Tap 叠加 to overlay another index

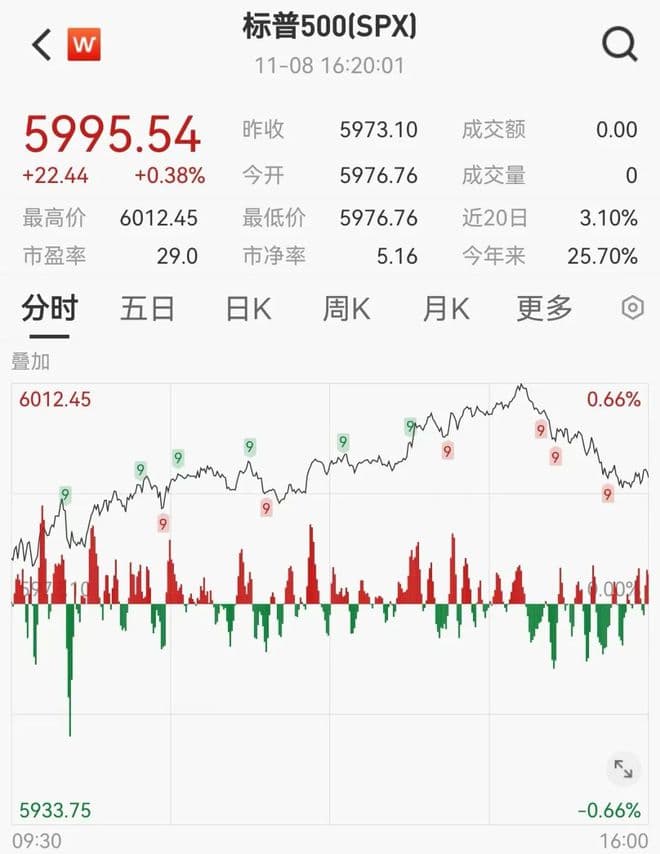(x=30, y=361)
